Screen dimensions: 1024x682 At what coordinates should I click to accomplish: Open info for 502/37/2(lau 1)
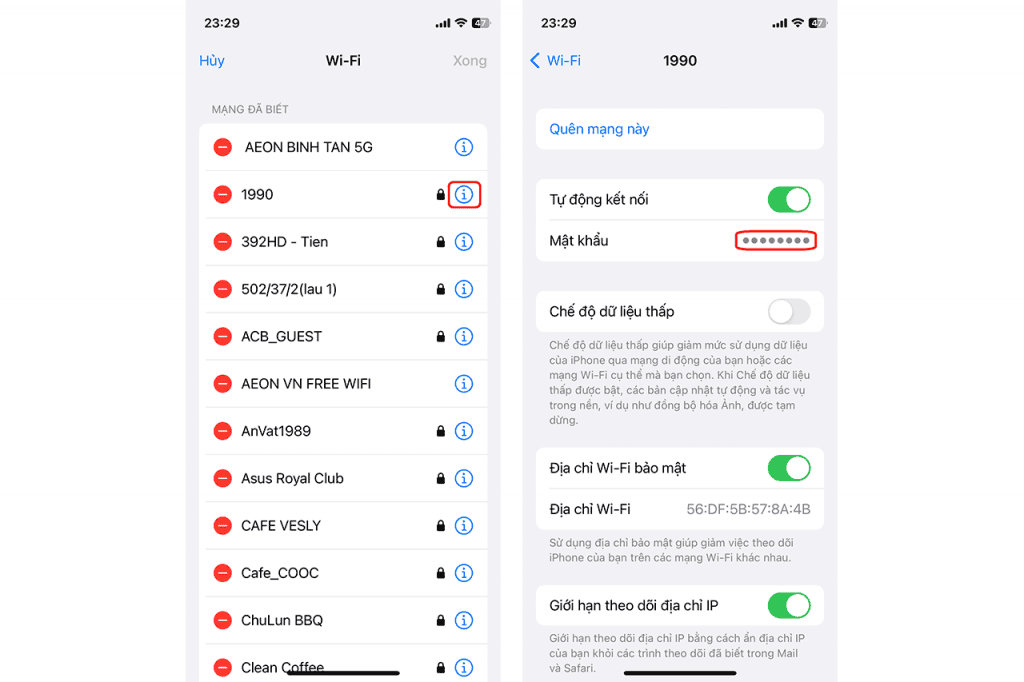coord(464,289)
